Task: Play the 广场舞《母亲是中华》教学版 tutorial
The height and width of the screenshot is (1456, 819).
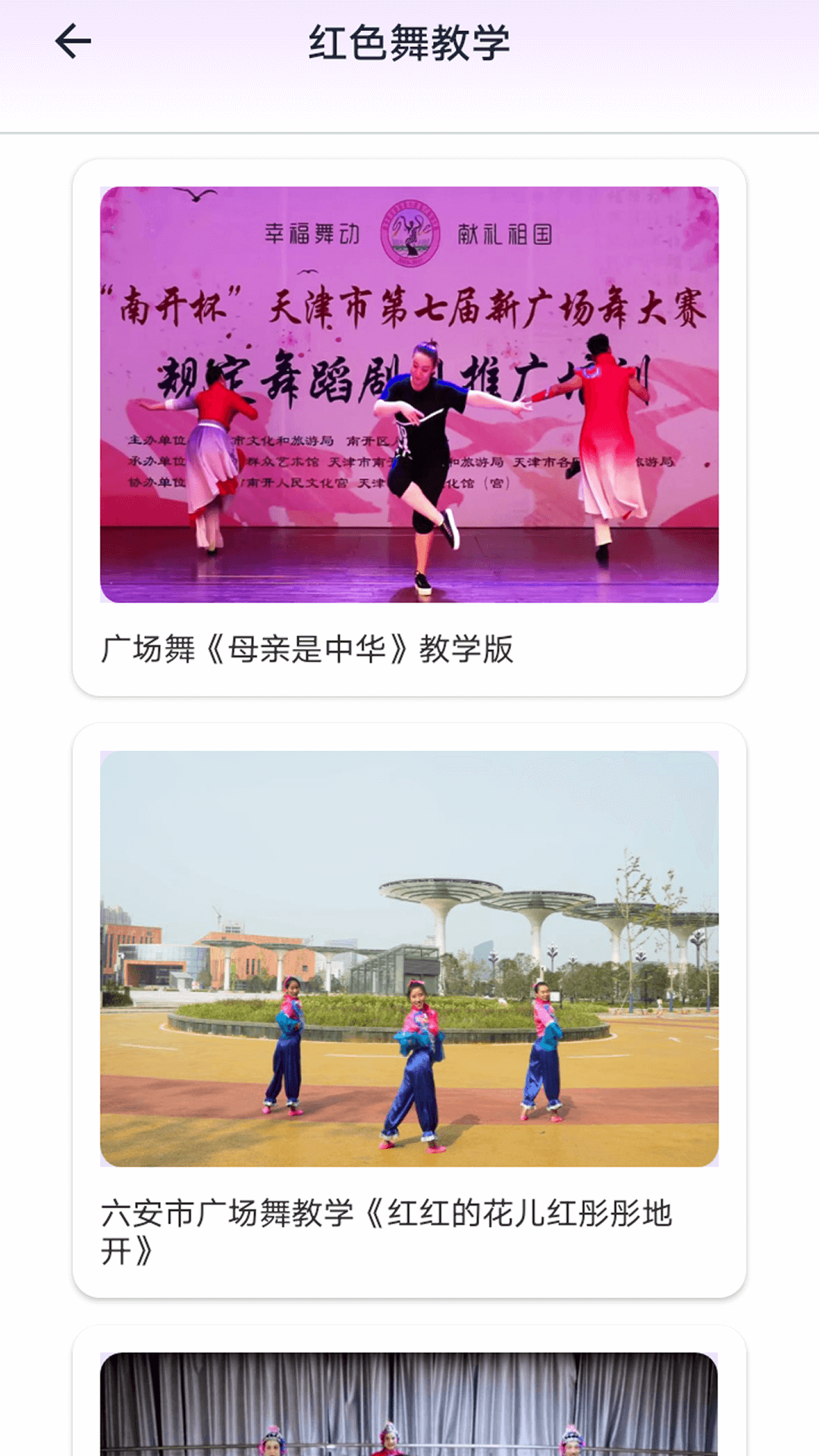Action: (x=409, y=425)
